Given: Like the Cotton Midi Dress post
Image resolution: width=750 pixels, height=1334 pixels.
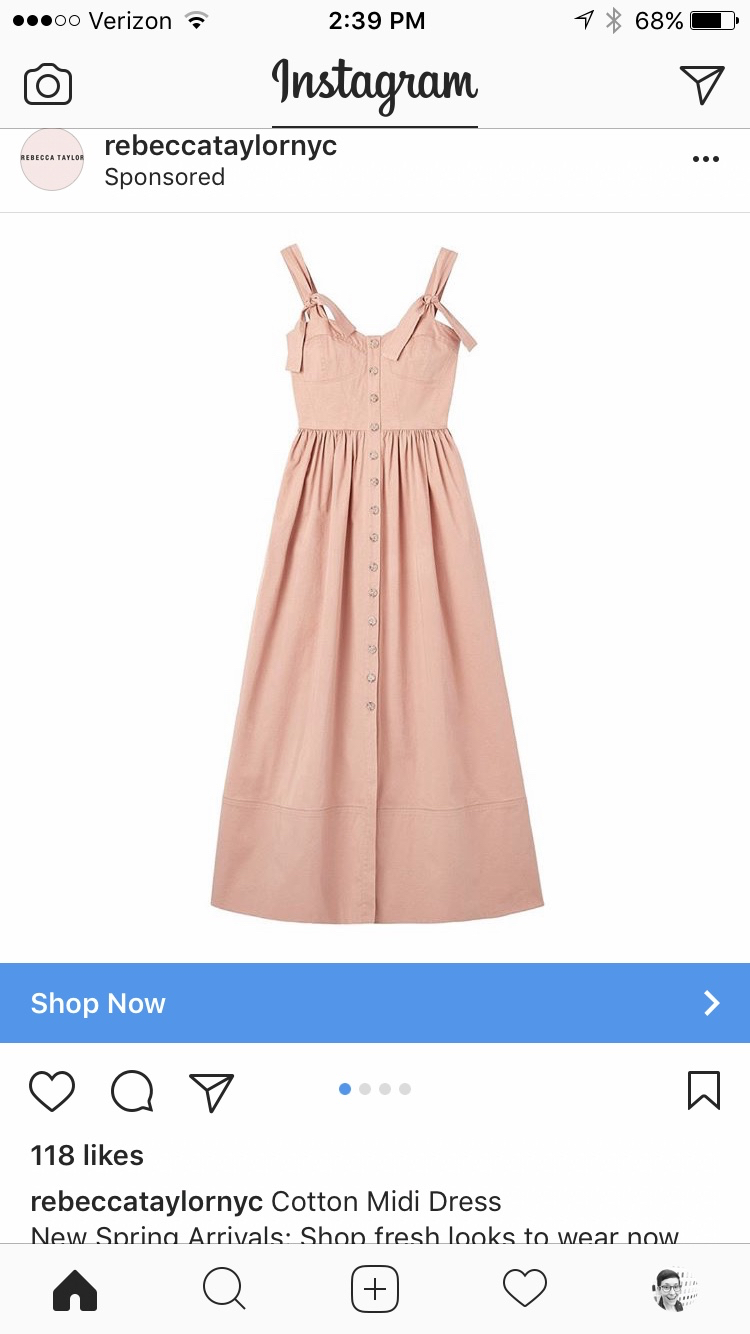Looking at the screenshot, I should (x=52, y=1091).
